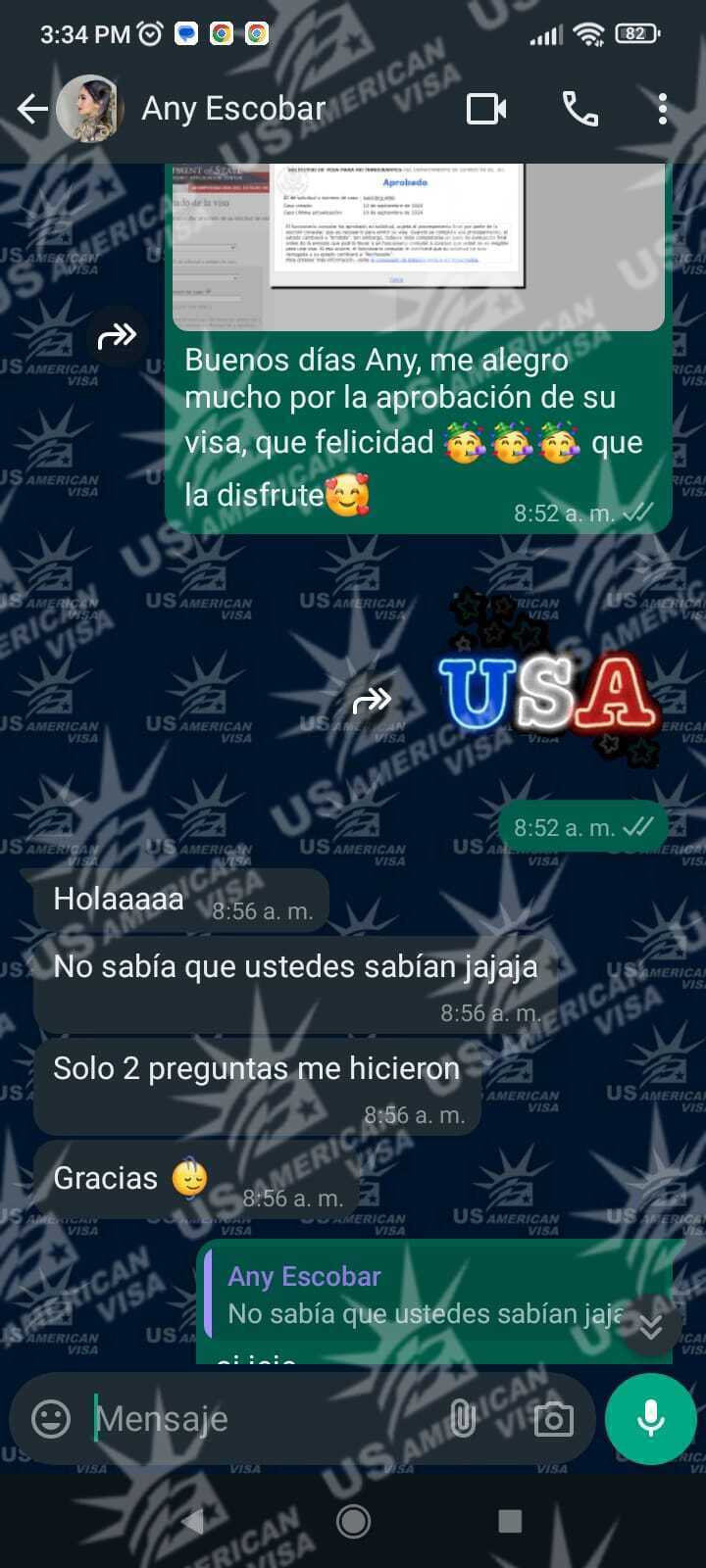Forward the visa approval image message
The height and width of the screenshot is (1568, 706).
[x=117, y=336]
